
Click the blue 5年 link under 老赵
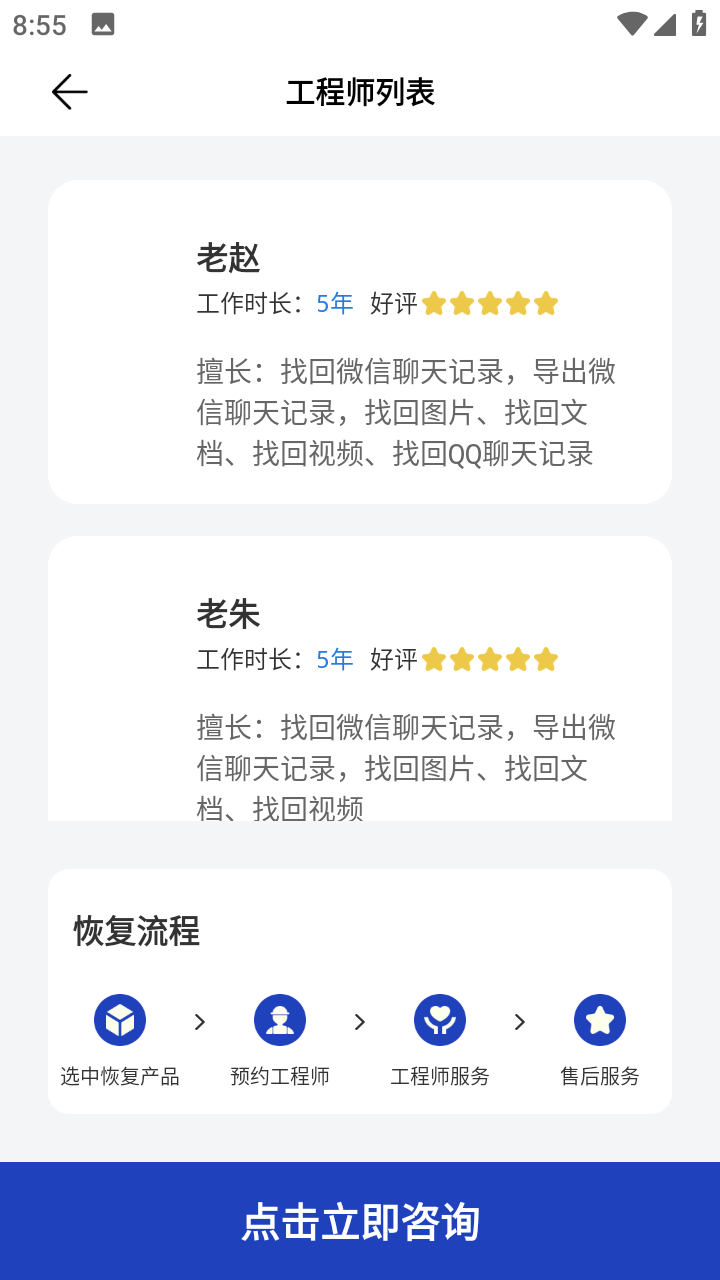click(x=333, y=303)
